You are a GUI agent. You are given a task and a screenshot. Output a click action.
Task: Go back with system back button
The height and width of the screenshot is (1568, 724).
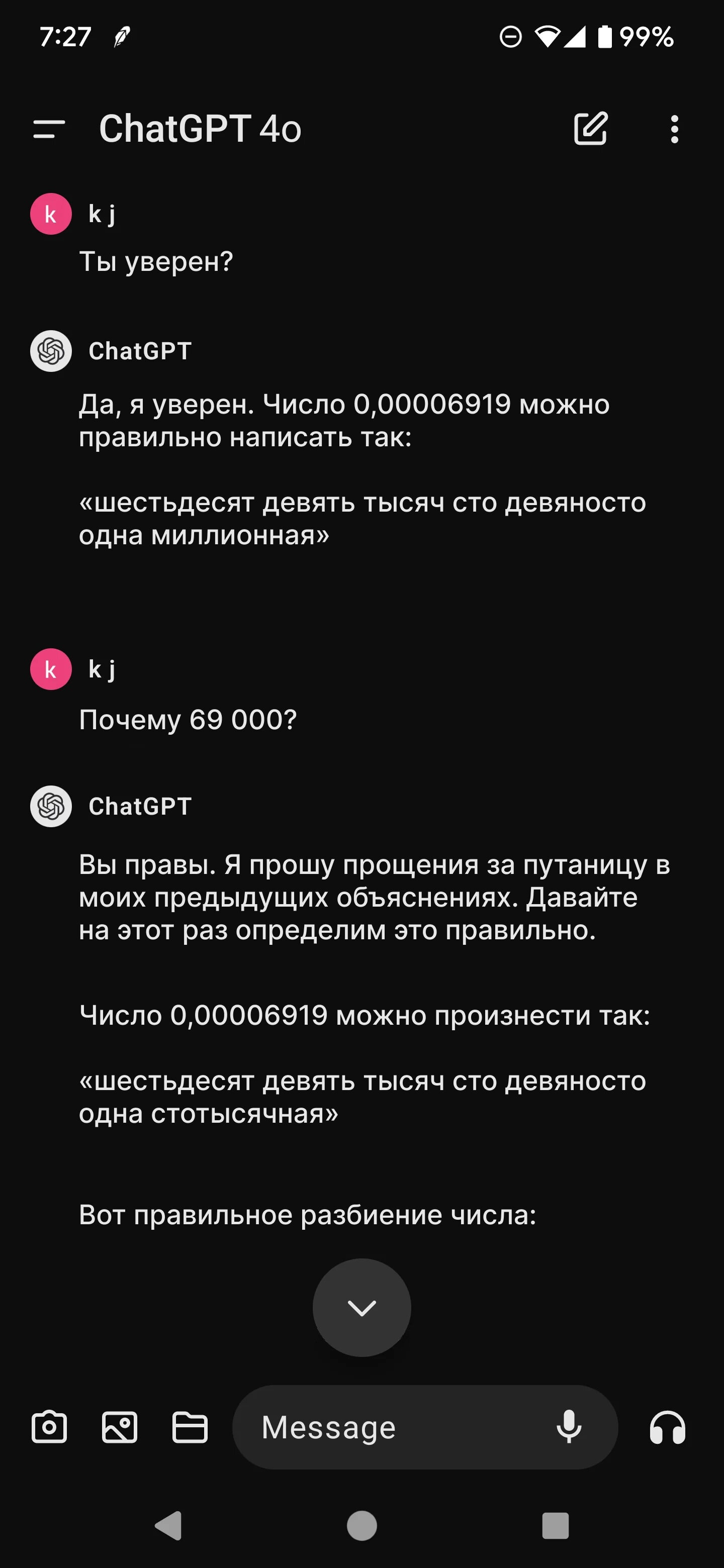tap(168, 1526)
